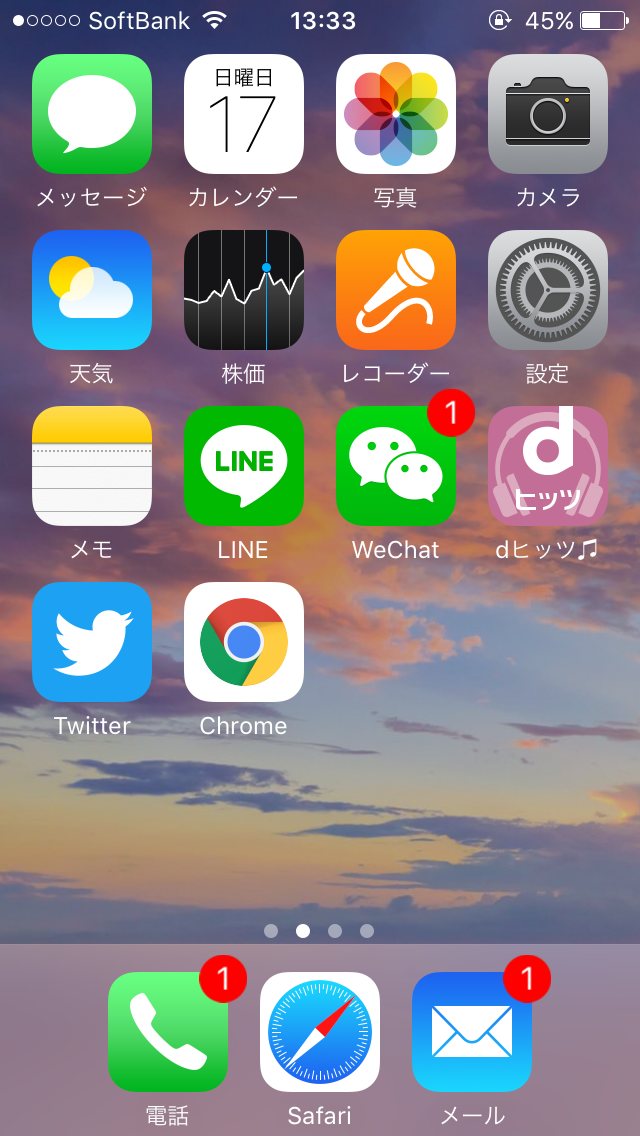This screenshot has width=640, height=1136.
Task: Open the メッセージ (Messages) app
Action: (92, 114)
